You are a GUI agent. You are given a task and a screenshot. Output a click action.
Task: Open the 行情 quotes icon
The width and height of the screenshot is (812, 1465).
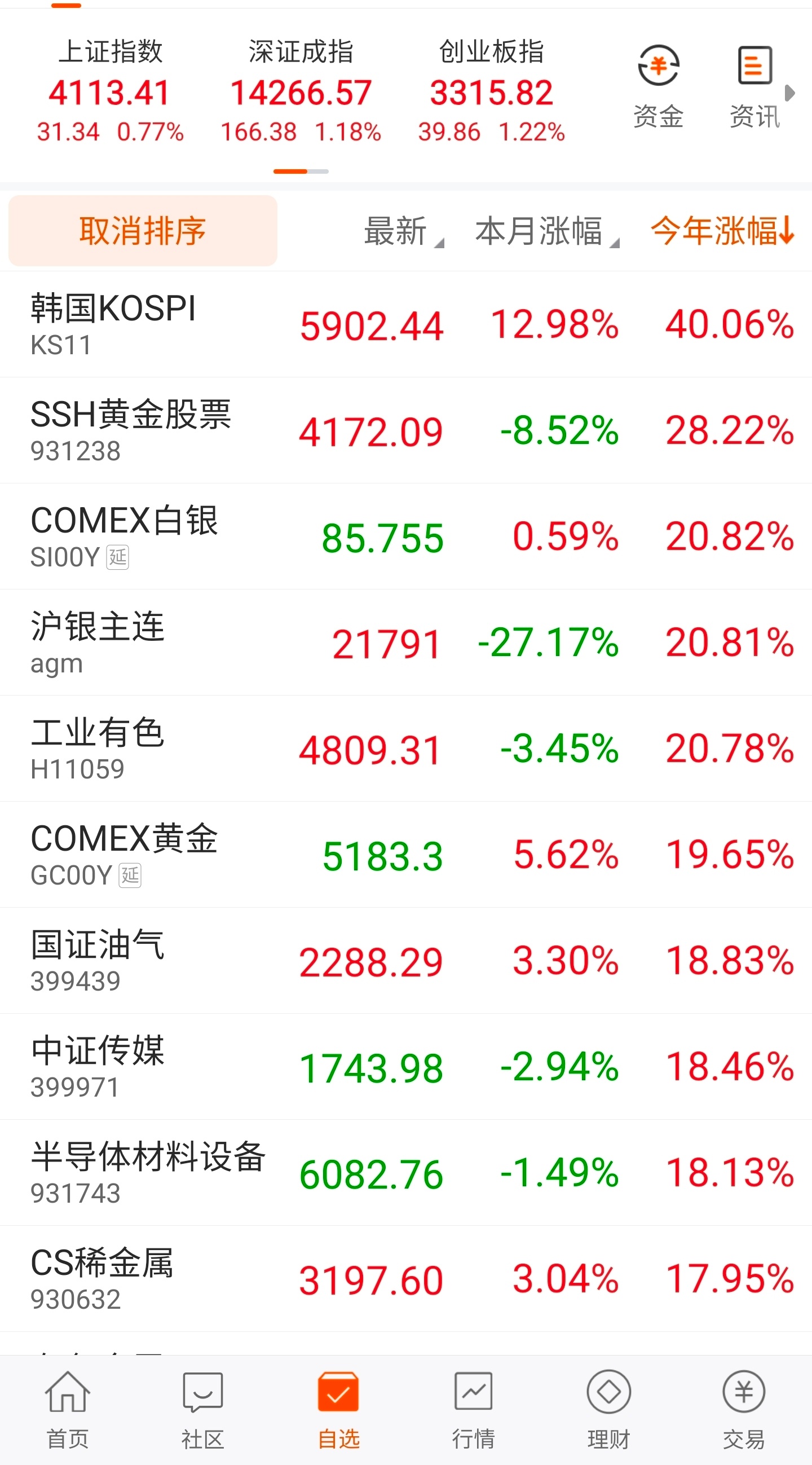[474, 1410]
